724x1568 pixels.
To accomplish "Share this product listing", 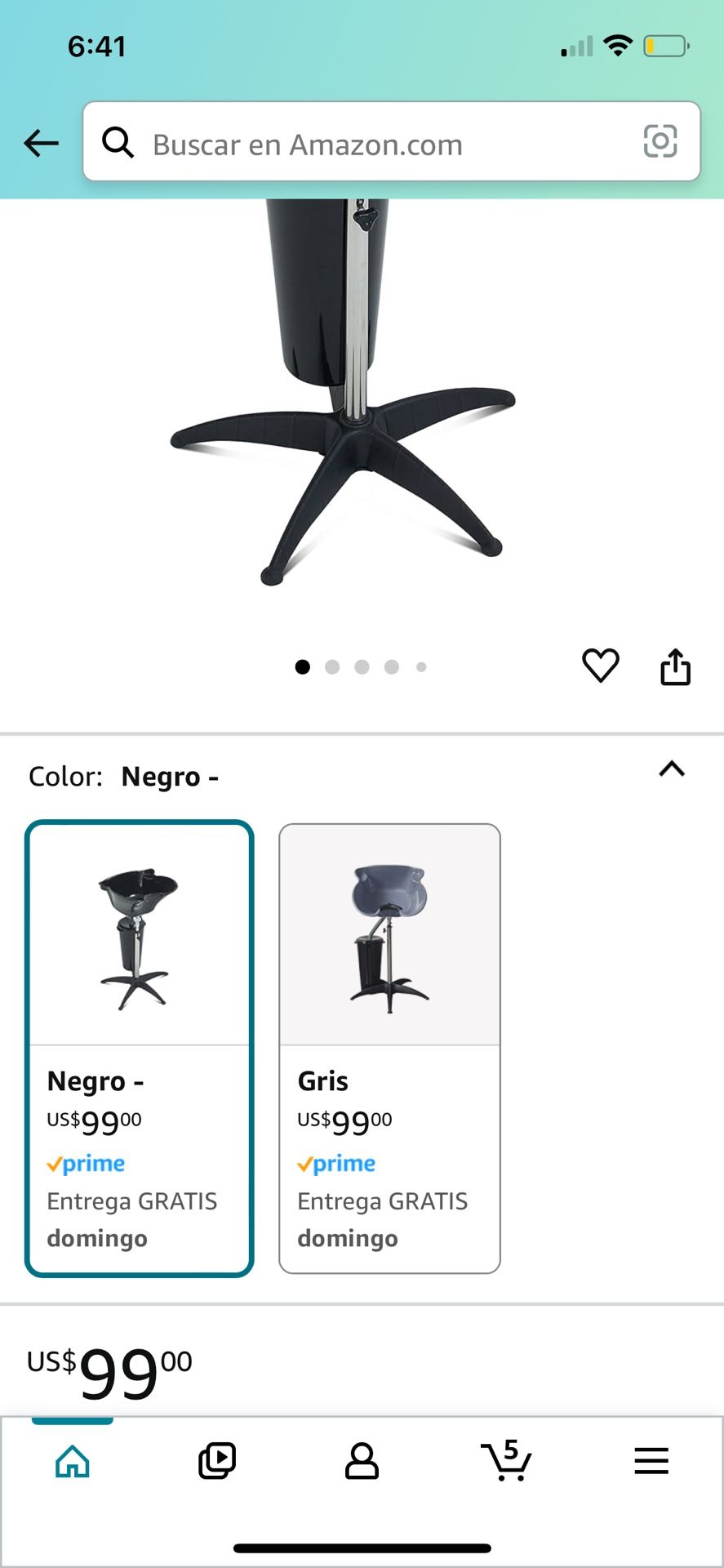I will [x=675, y=666].
